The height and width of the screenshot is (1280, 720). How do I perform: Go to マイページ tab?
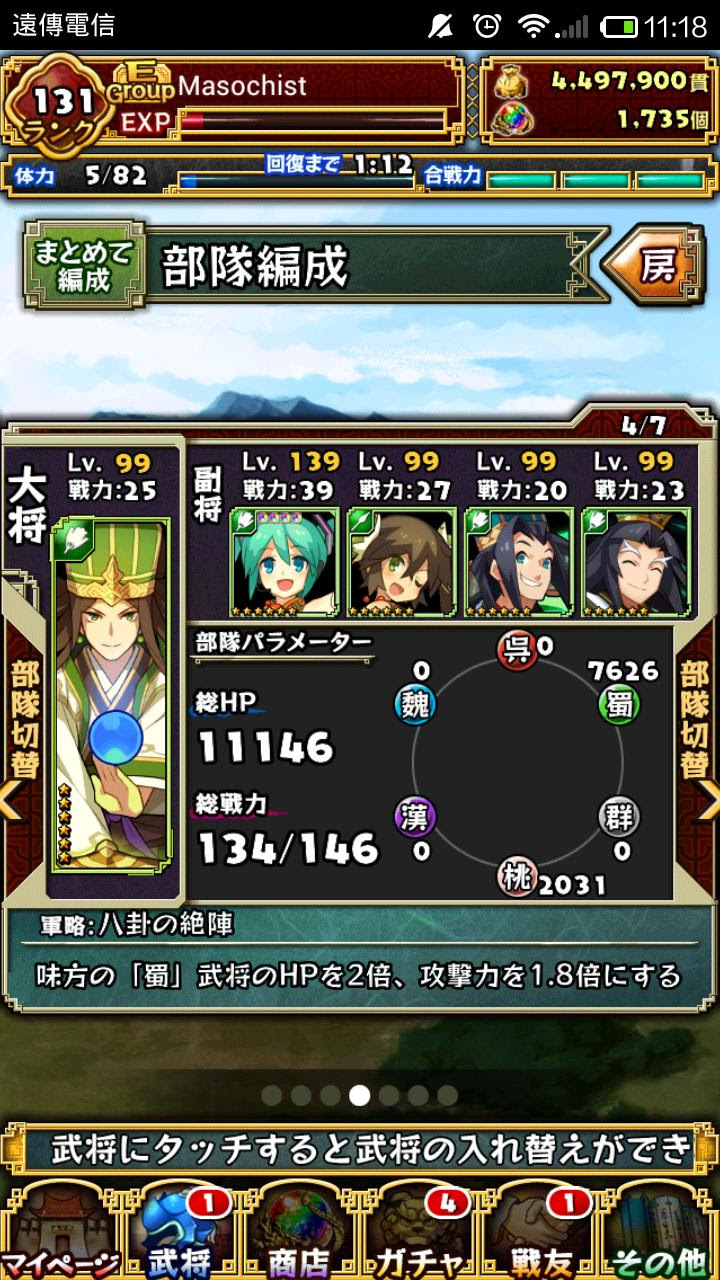tap(60, 1232)
